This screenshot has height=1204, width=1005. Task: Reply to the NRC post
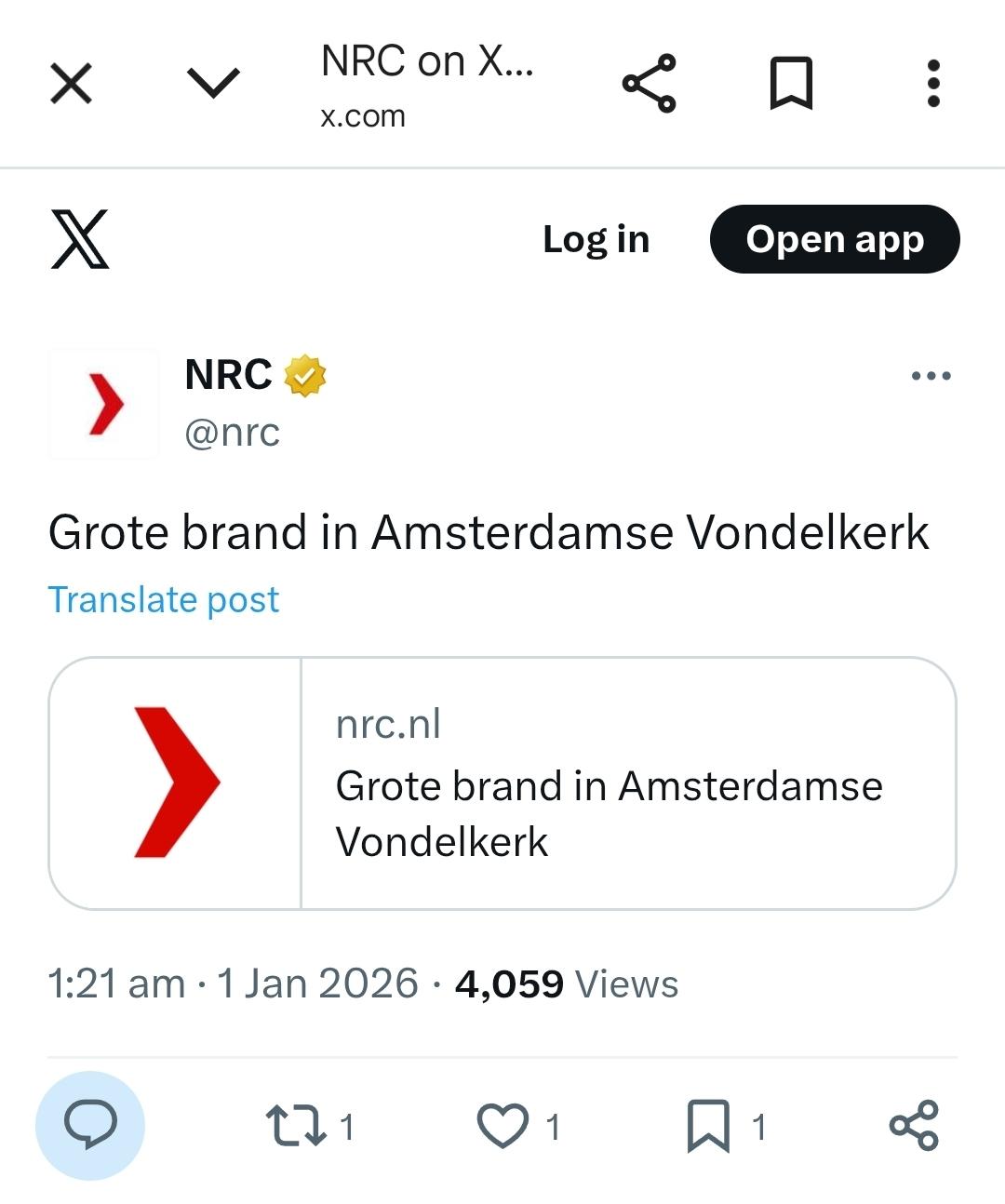pos(90,1126)
